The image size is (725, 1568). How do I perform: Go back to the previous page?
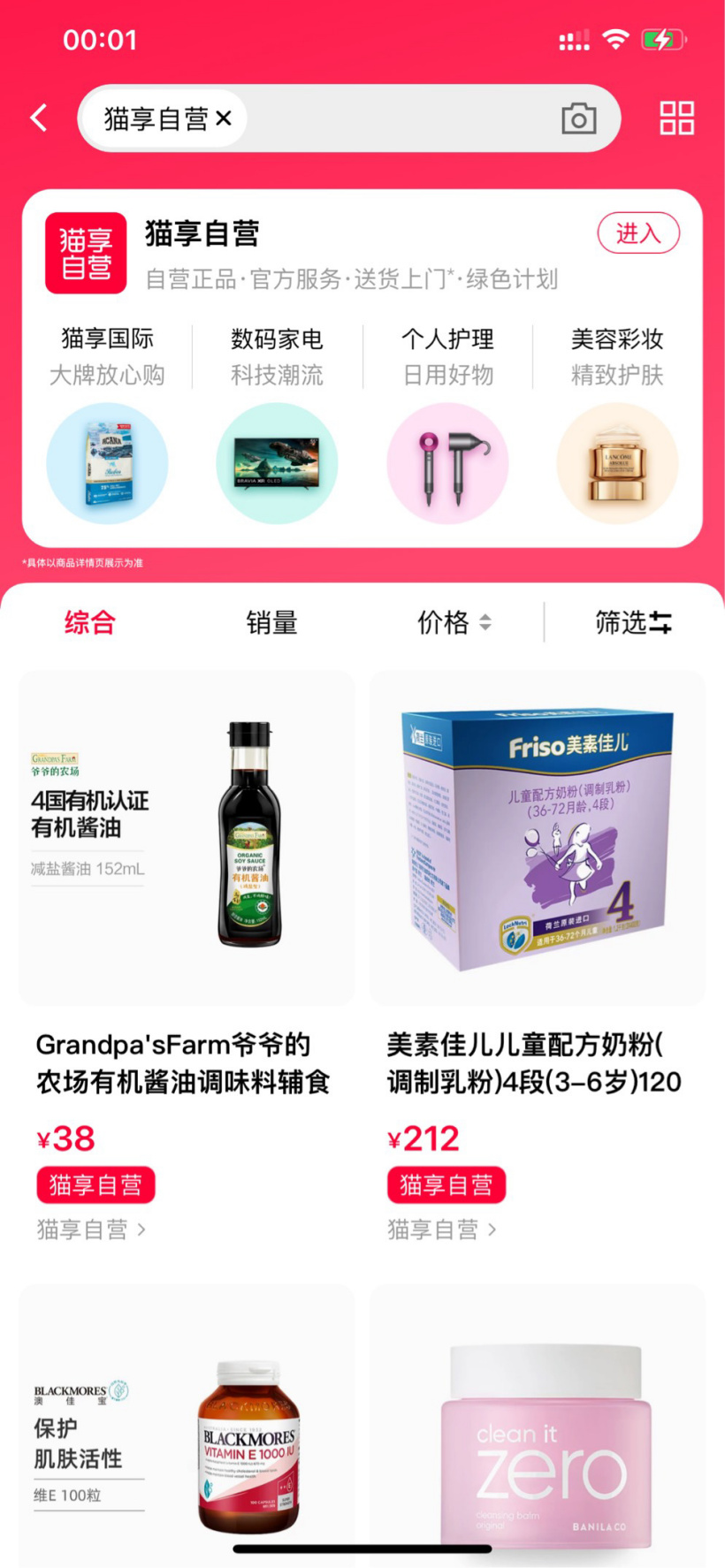coord(39,118)
